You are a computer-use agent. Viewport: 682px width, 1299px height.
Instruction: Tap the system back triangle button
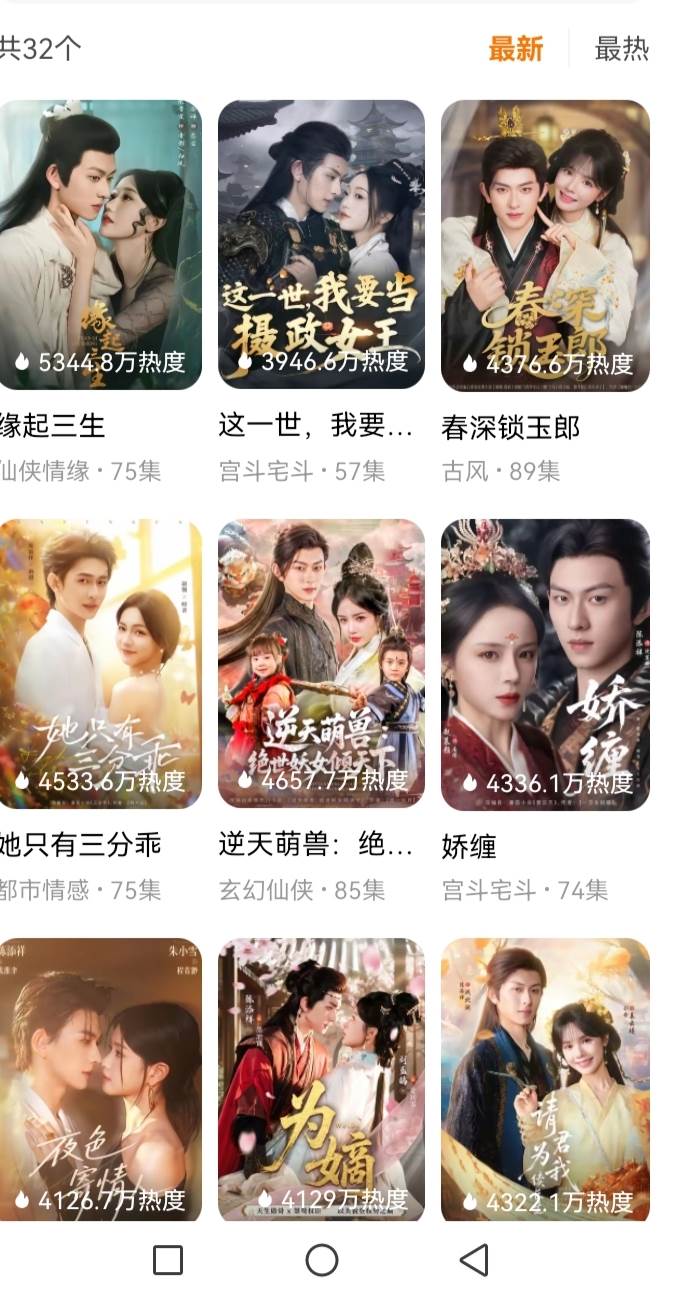pyautogui.click(x=474, y=1259)
